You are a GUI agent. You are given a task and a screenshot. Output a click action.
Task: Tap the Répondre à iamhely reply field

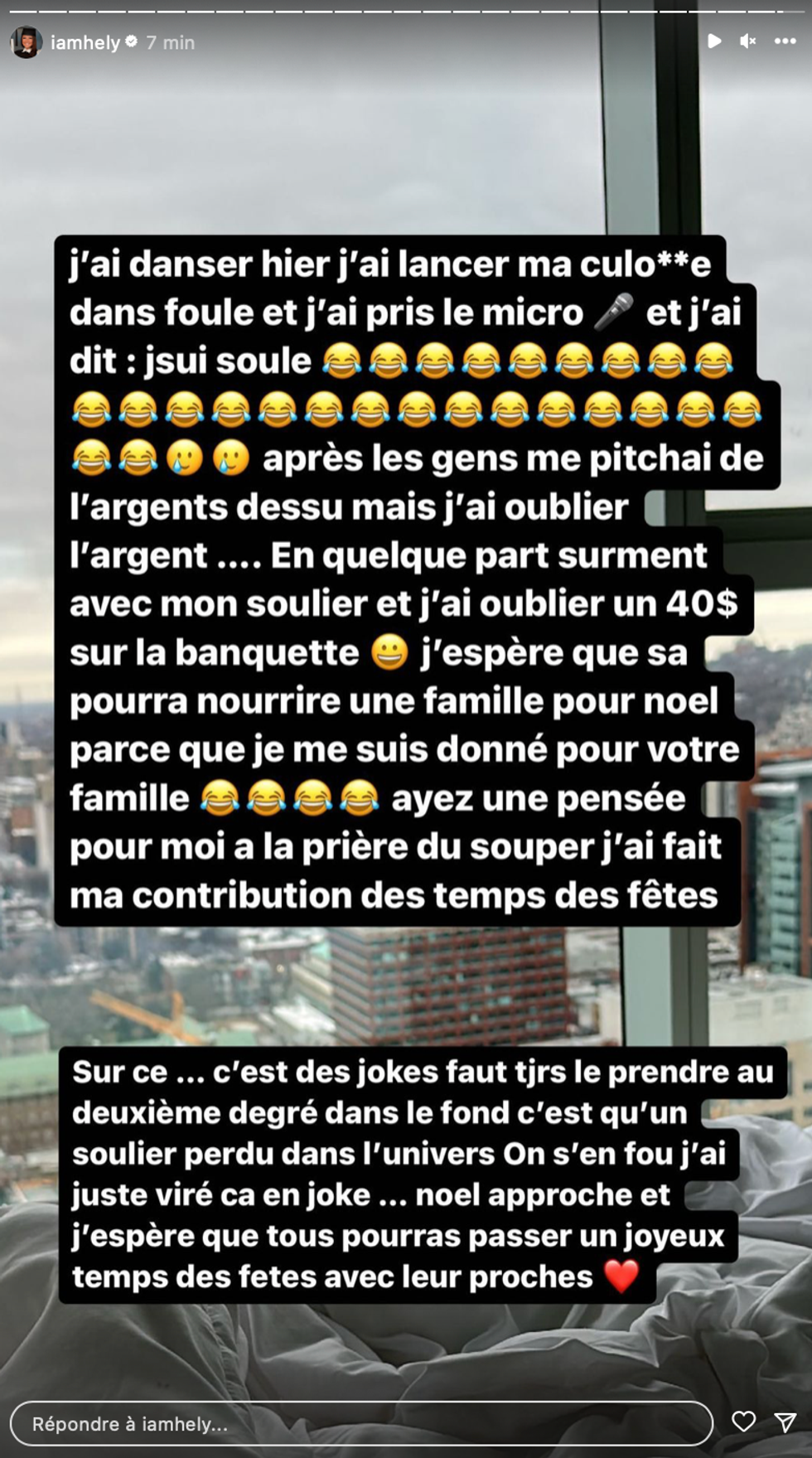click(361, 1424)
